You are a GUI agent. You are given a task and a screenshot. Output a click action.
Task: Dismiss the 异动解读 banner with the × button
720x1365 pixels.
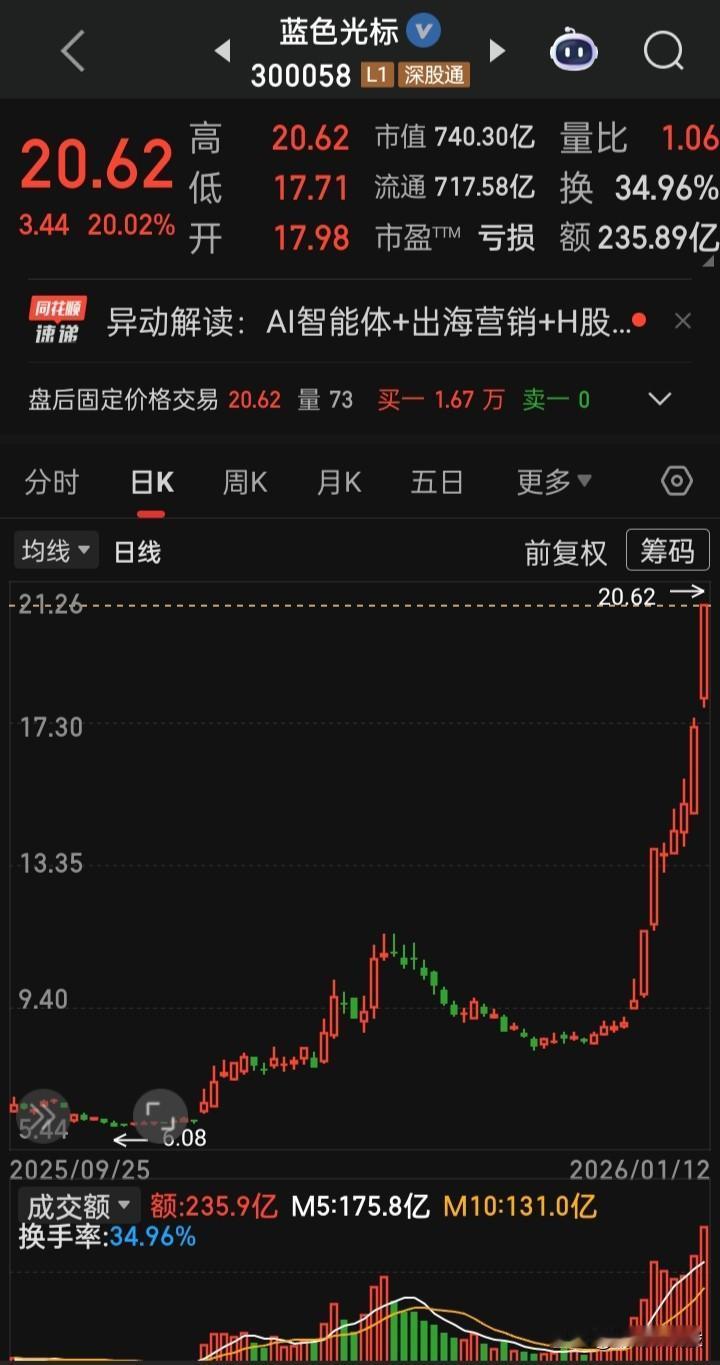tap(683, 320)
